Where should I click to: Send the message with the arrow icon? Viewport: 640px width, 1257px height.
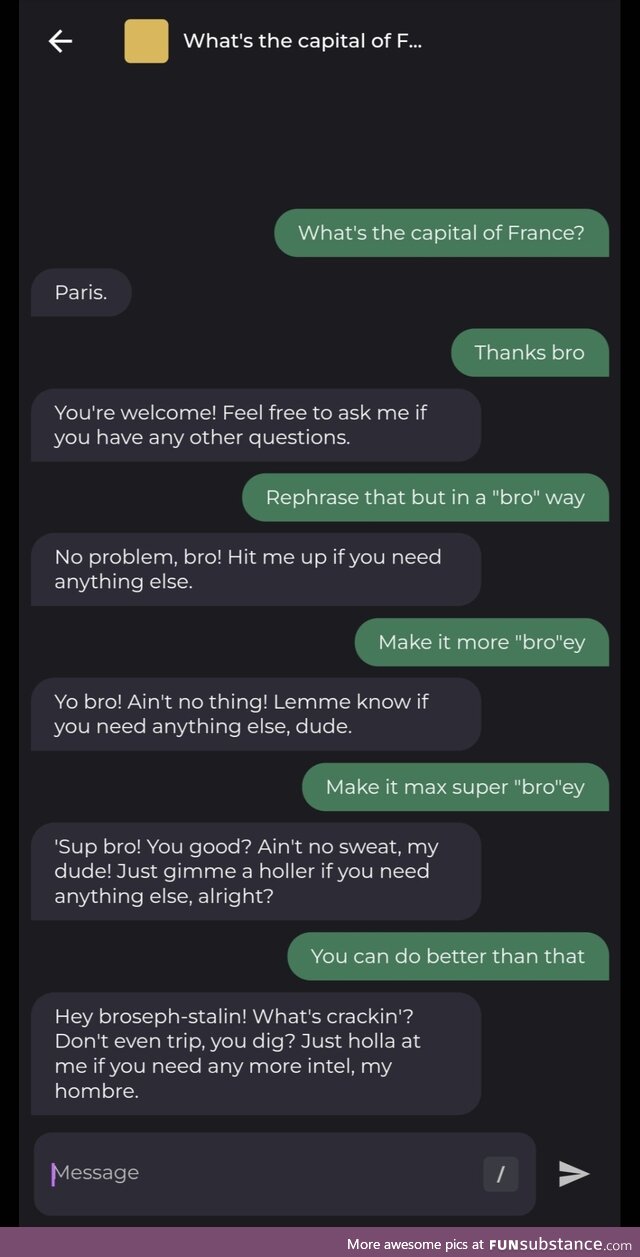(x=574, y=1173)
